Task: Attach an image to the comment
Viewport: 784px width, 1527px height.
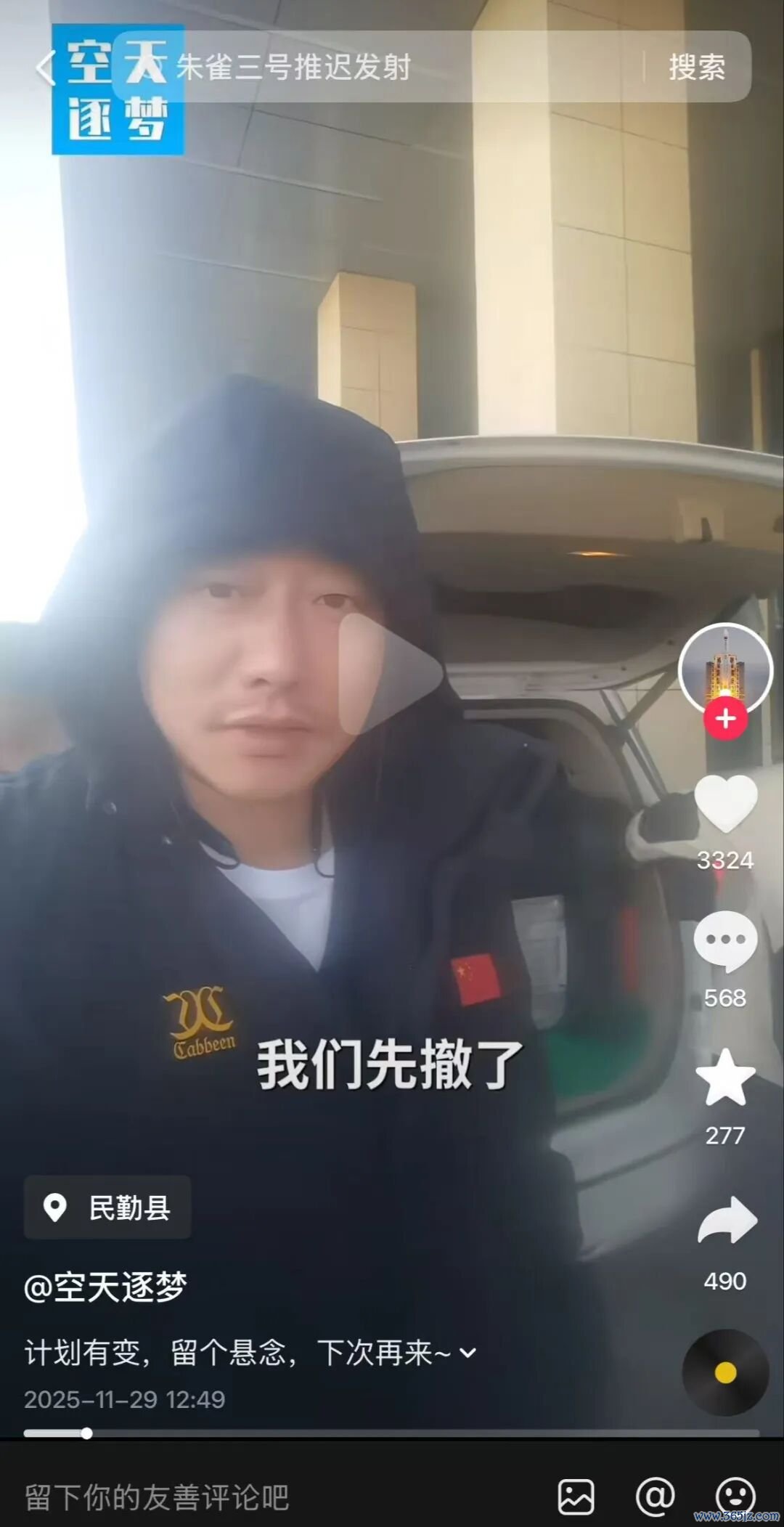Action: pyautogui.click(x=576, y=1497)
